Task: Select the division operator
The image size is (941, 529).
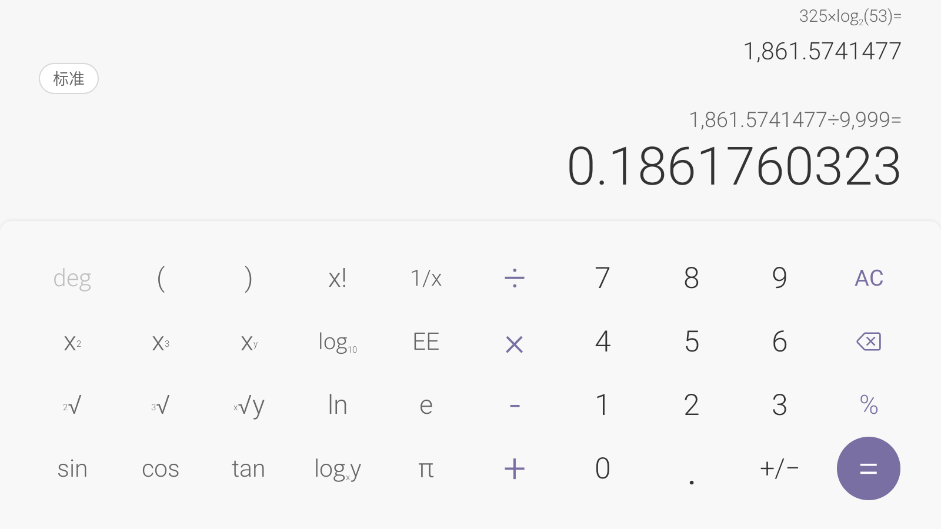Action: click(514, 278)
